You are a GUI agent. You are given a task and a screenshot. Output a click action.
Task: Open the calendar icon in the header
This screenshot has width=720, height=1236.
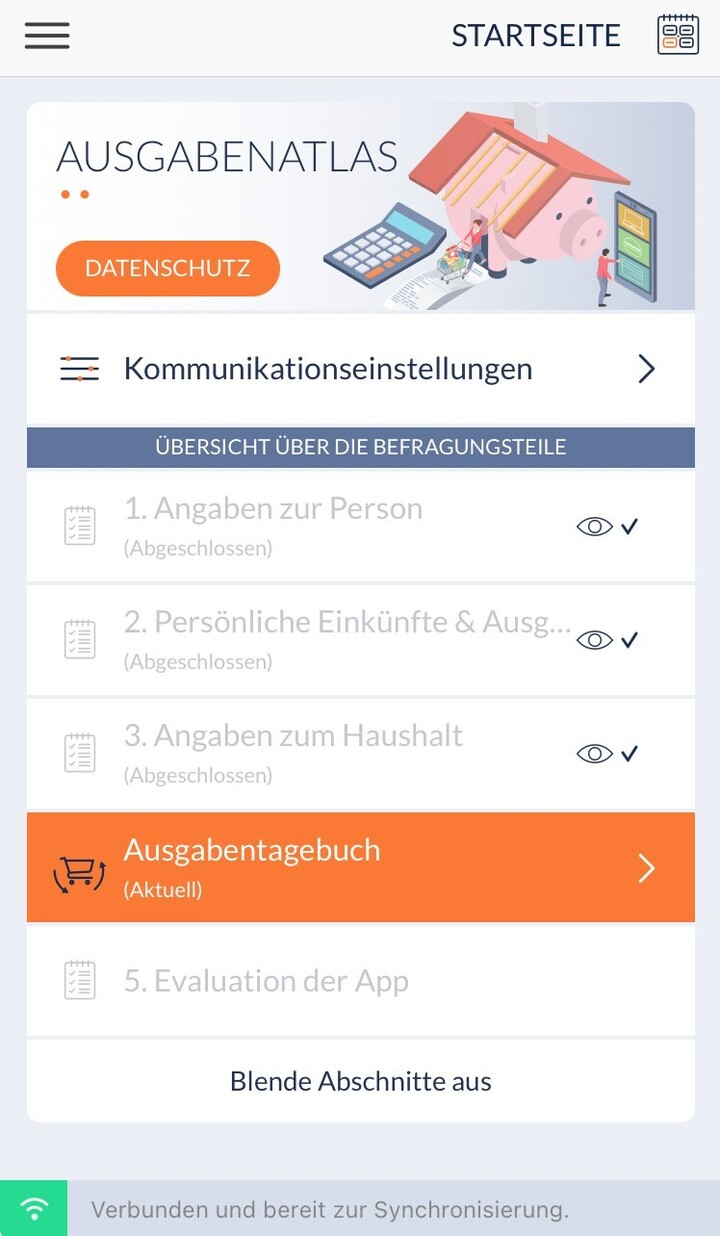pos(677,35)
